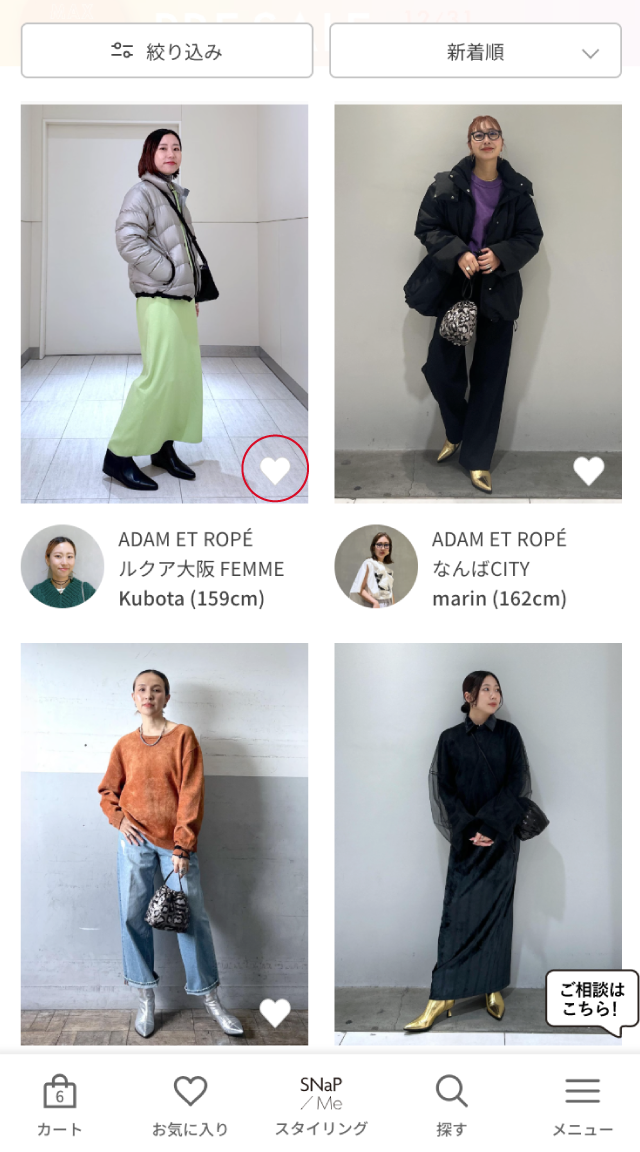Viewport: 640px width, 1152px height.
Task: Like Kubota's styling photo
Action: point(275,469)
